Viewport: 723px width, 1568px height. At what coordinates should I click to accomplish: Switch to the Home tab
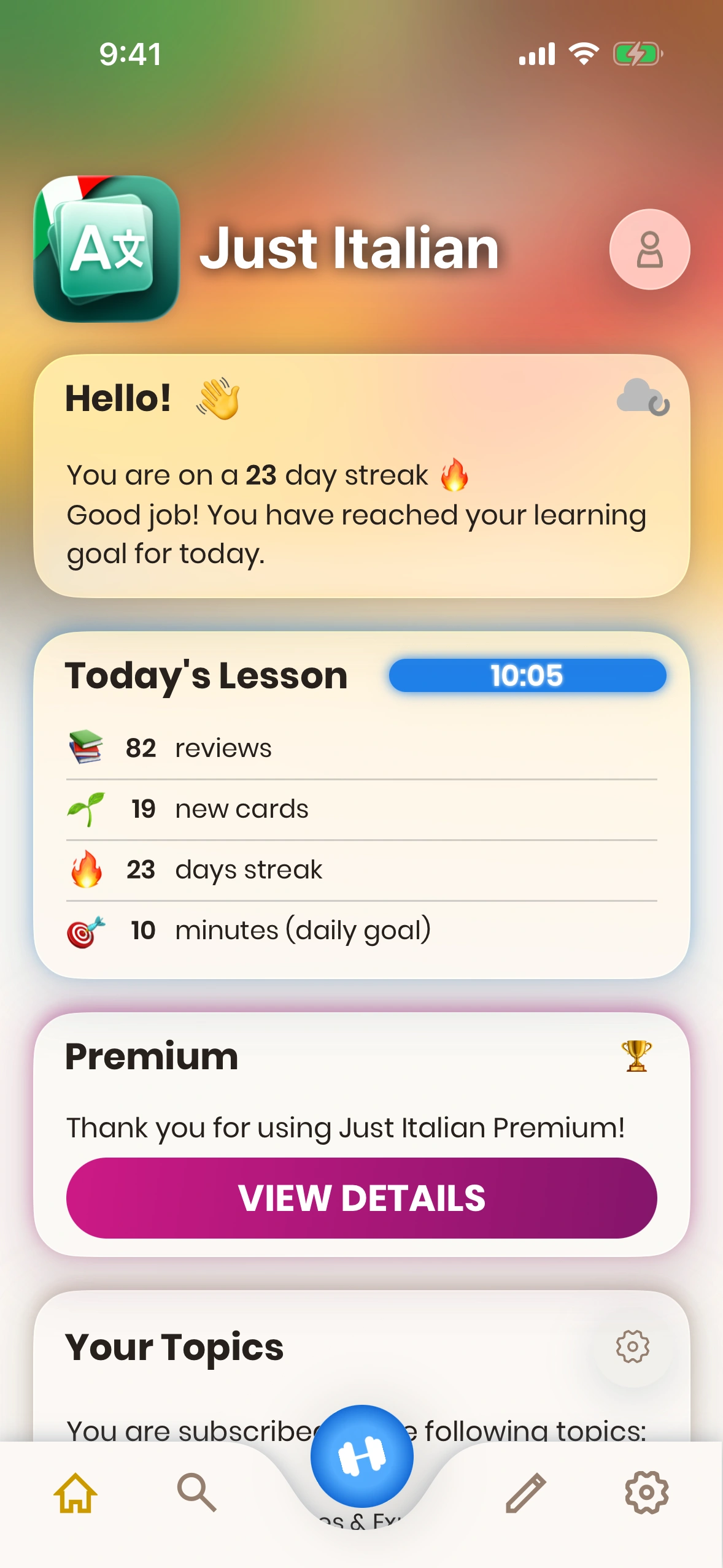[75, 1493]
